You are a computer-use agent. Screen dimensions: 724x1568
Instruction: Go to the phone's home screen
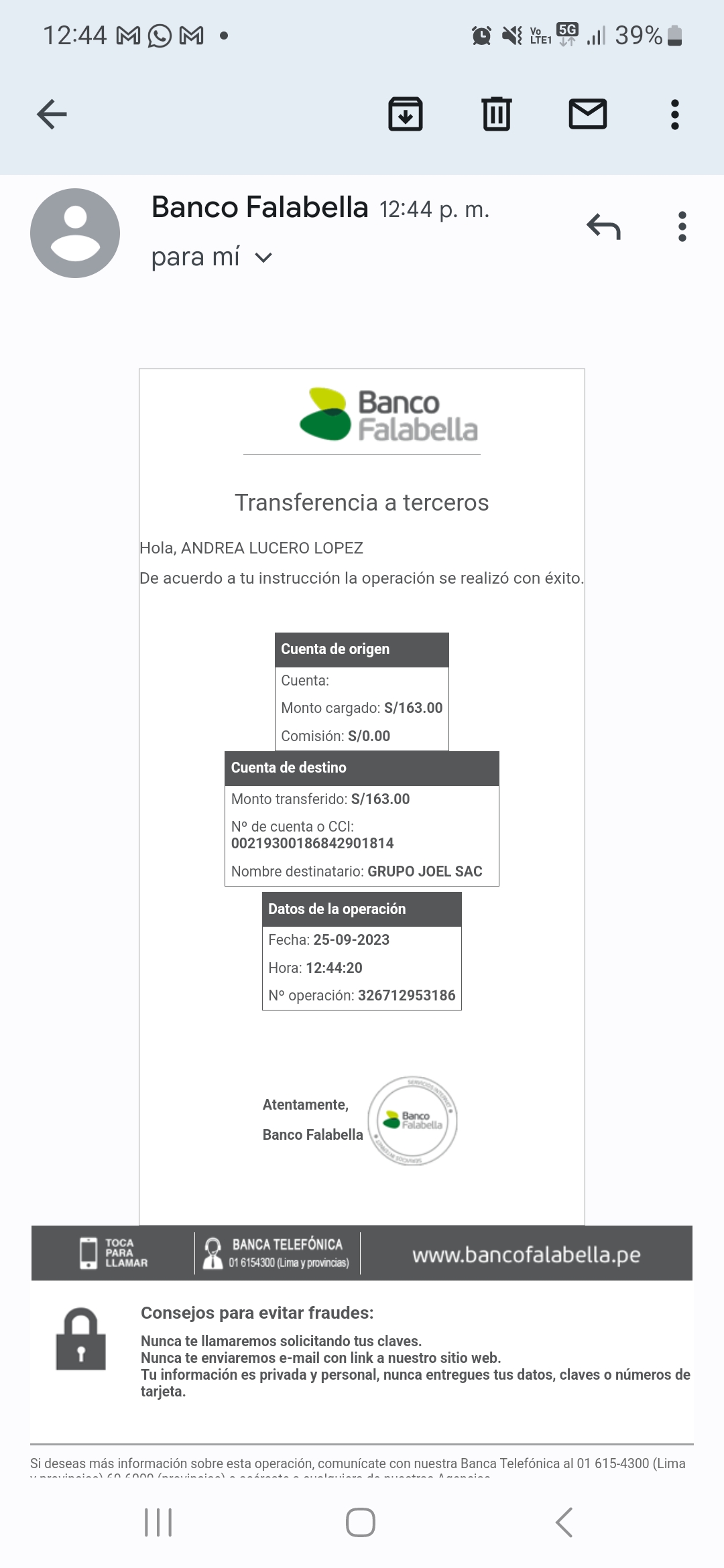coord(361,1522)
